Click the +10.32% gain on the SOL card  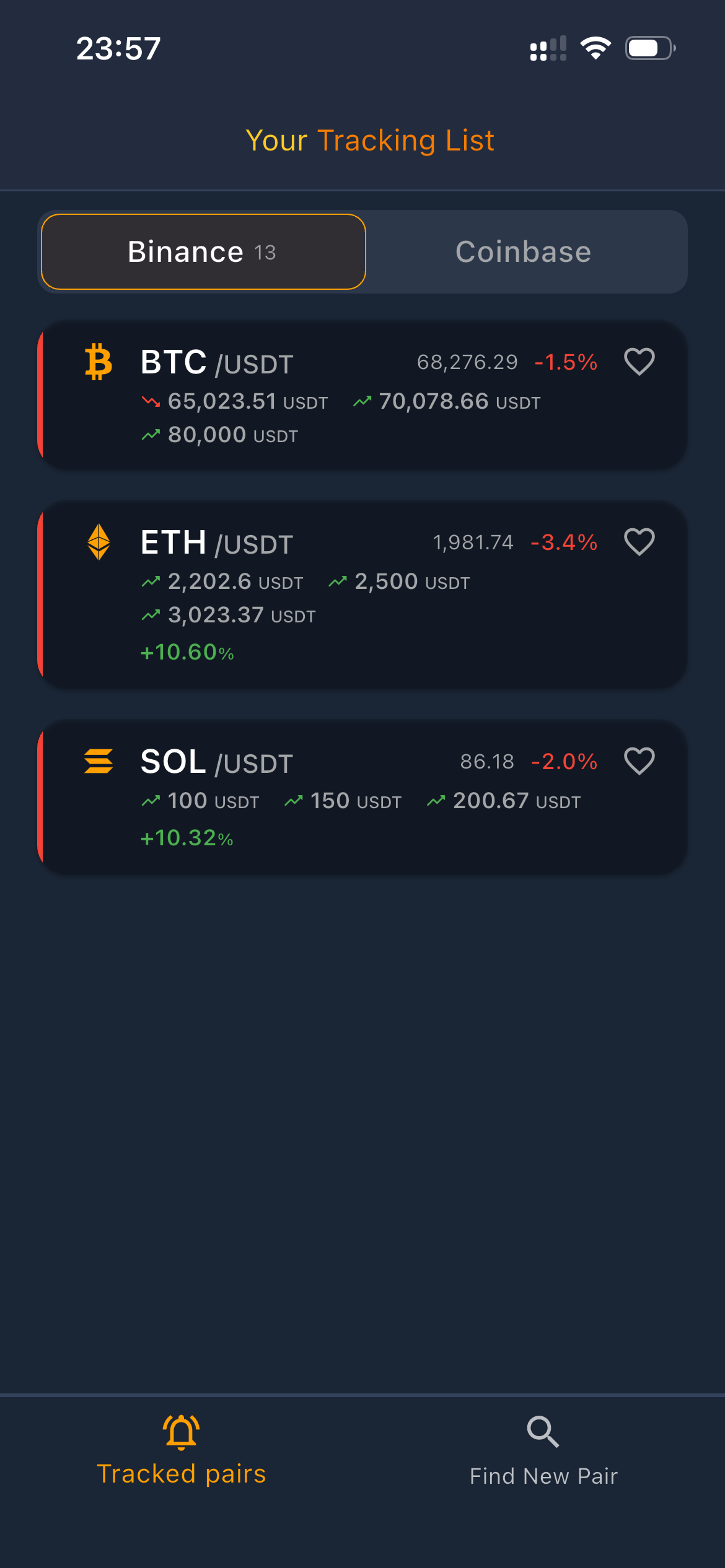point(186,838)
